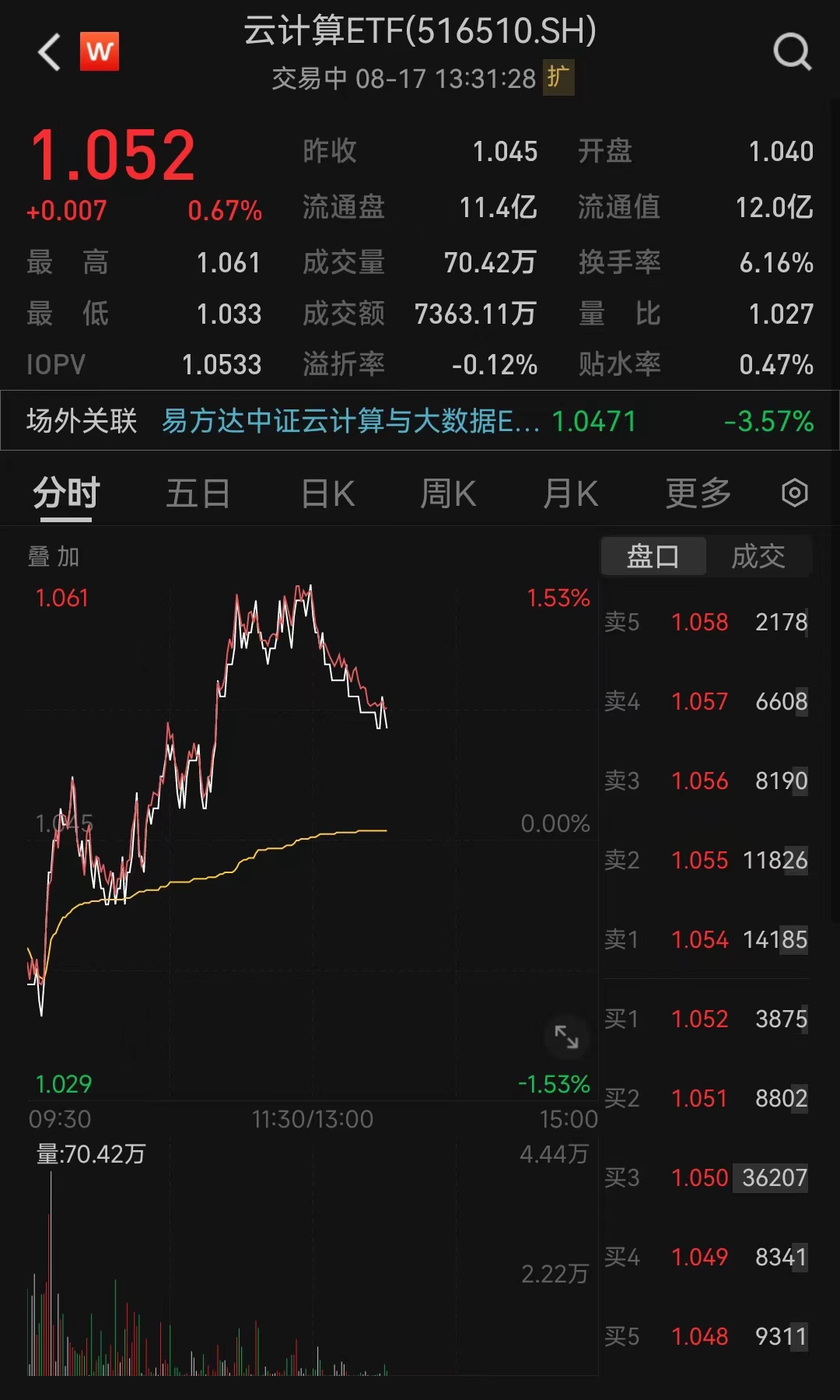Open chart settings via the gear icon
The image size is (840, 1400).
pyautogui.click(x=794, y=492)
